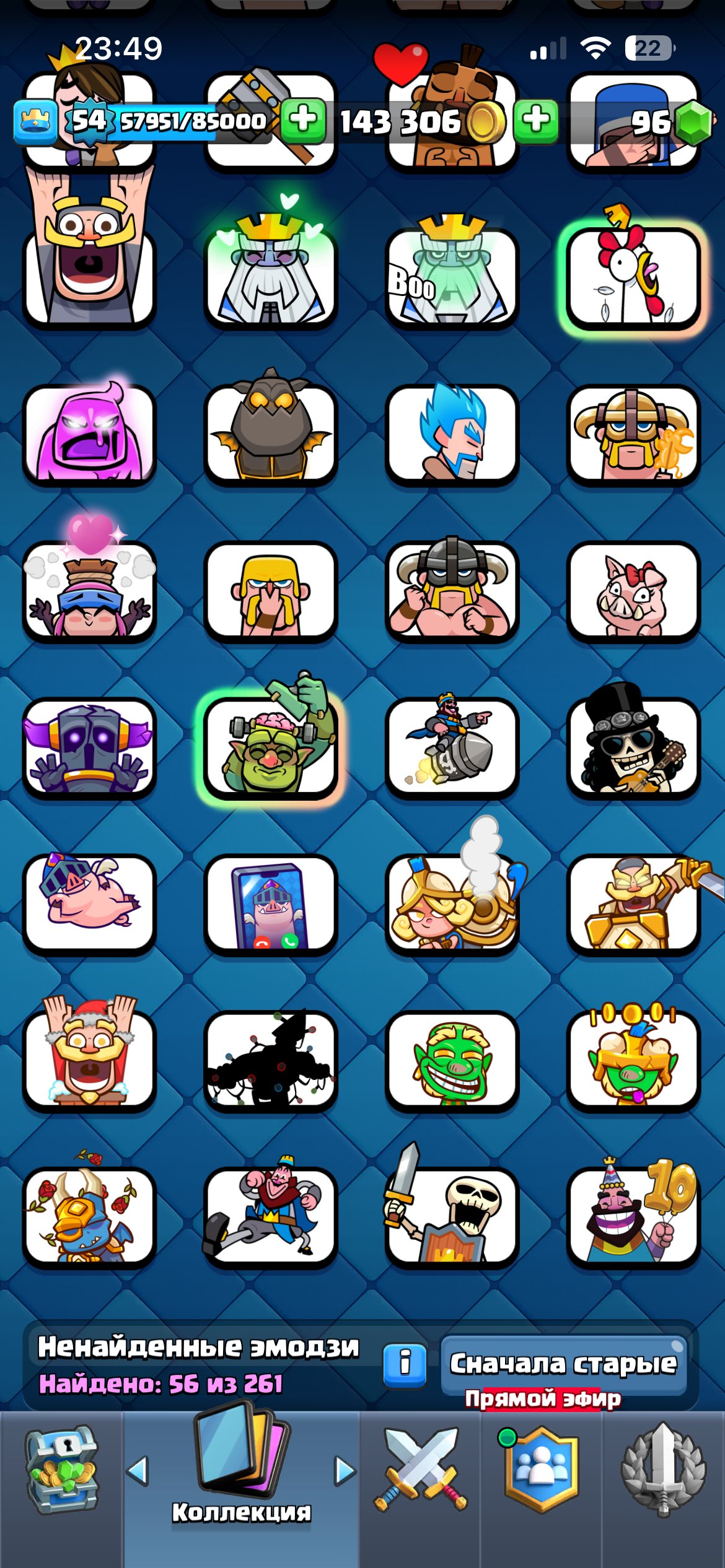Screen dimensions: 725x1568
Task: Choose the pink pig with bow emote
Action: pos(633,590)
